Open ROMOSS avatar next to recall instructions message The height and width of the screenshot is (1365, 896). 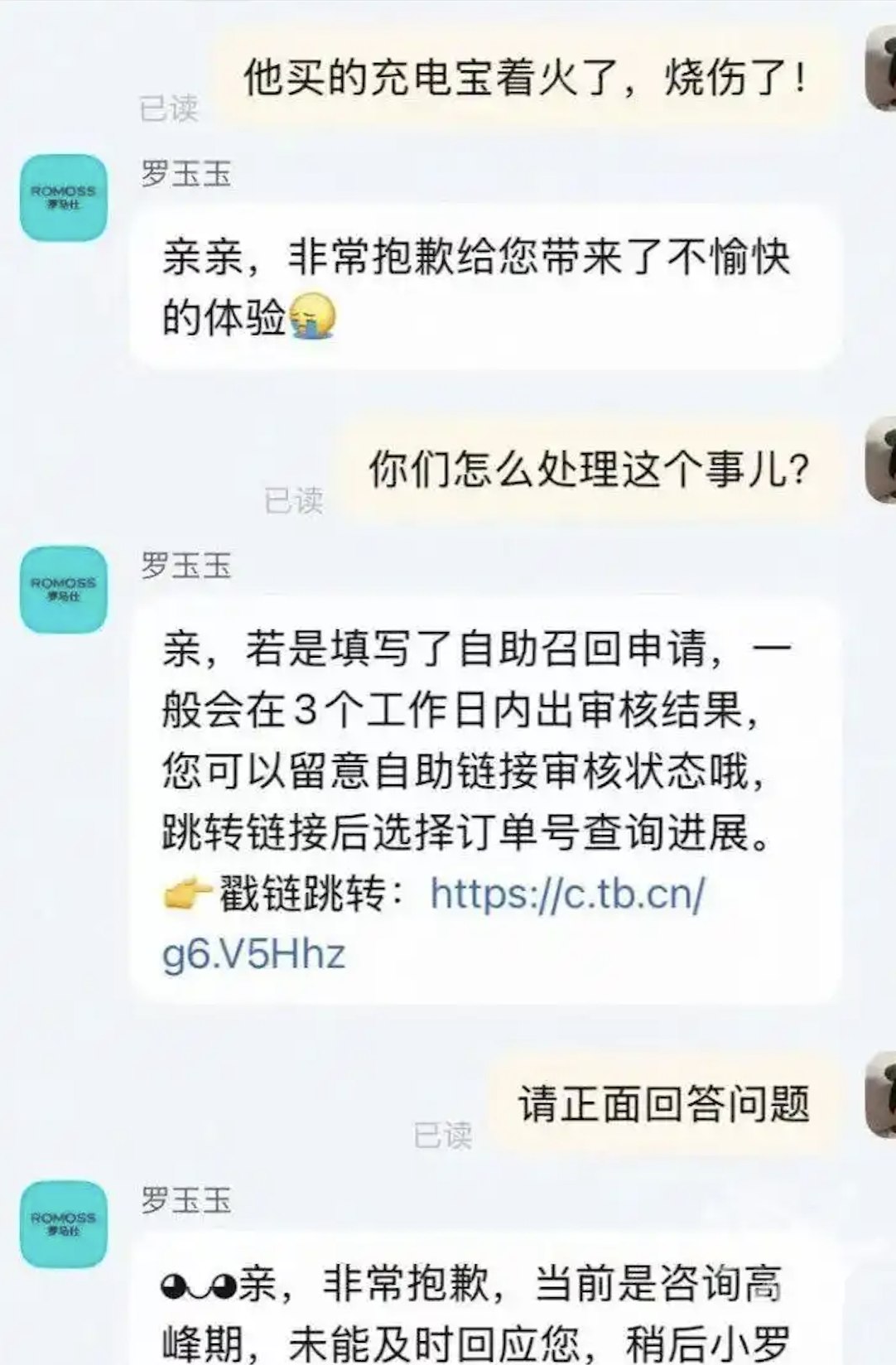click(64, 590)
